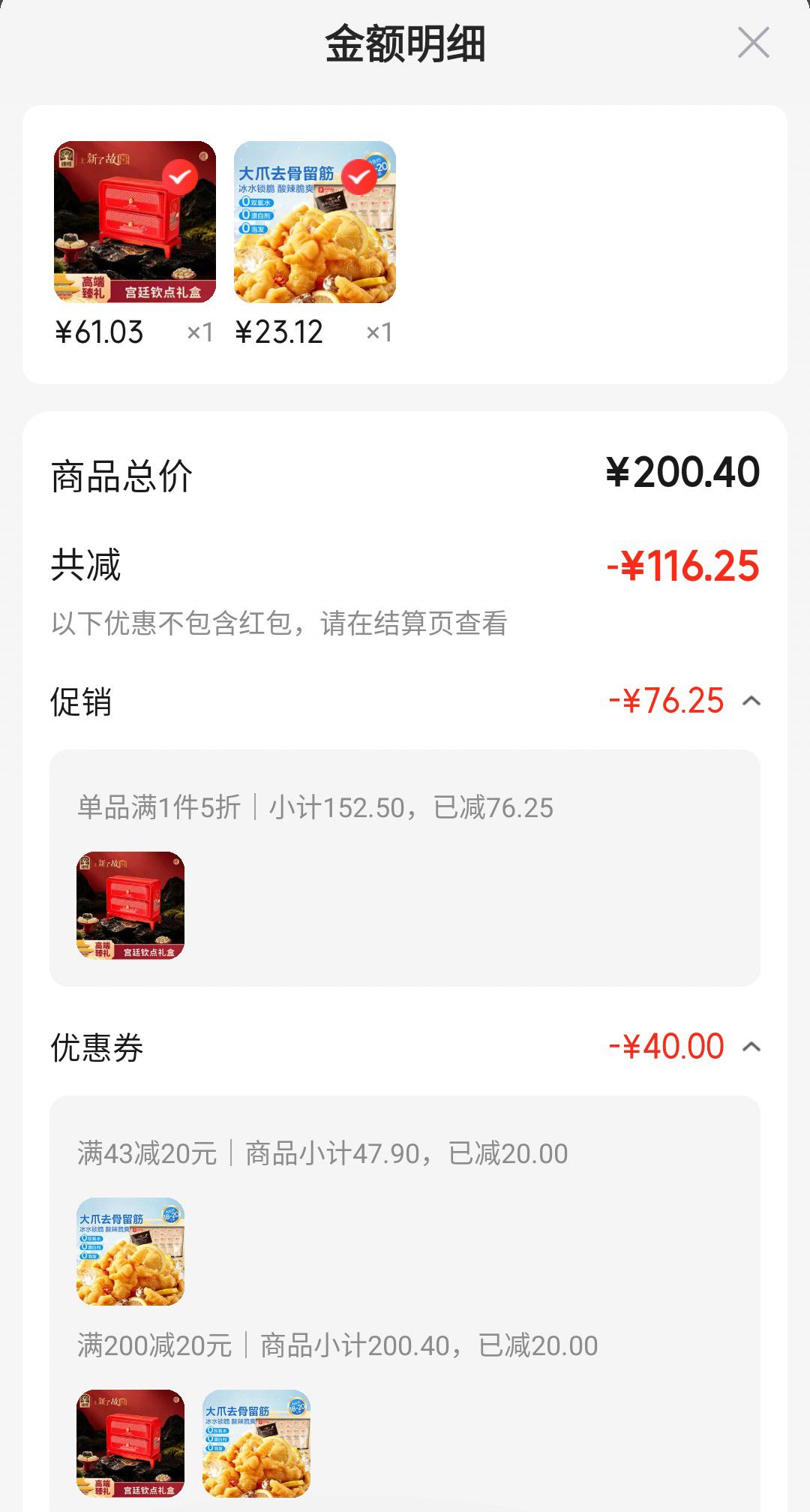This screenshot has width=810, height=1512.
Task: Close the 金额明细 panel
Action: [x=753, y=43]
